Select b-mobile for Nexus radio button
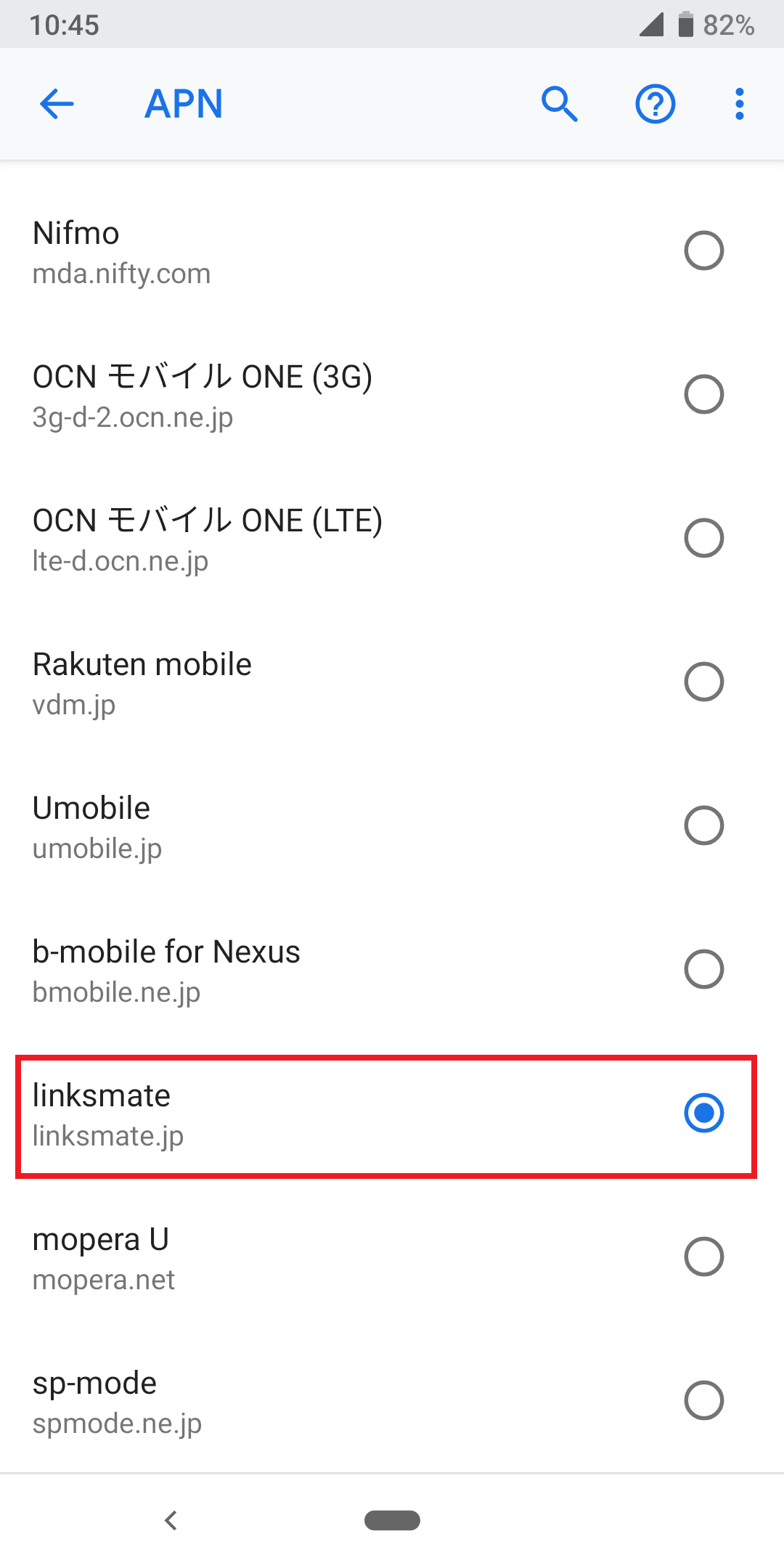 click(x=703, y=969)
